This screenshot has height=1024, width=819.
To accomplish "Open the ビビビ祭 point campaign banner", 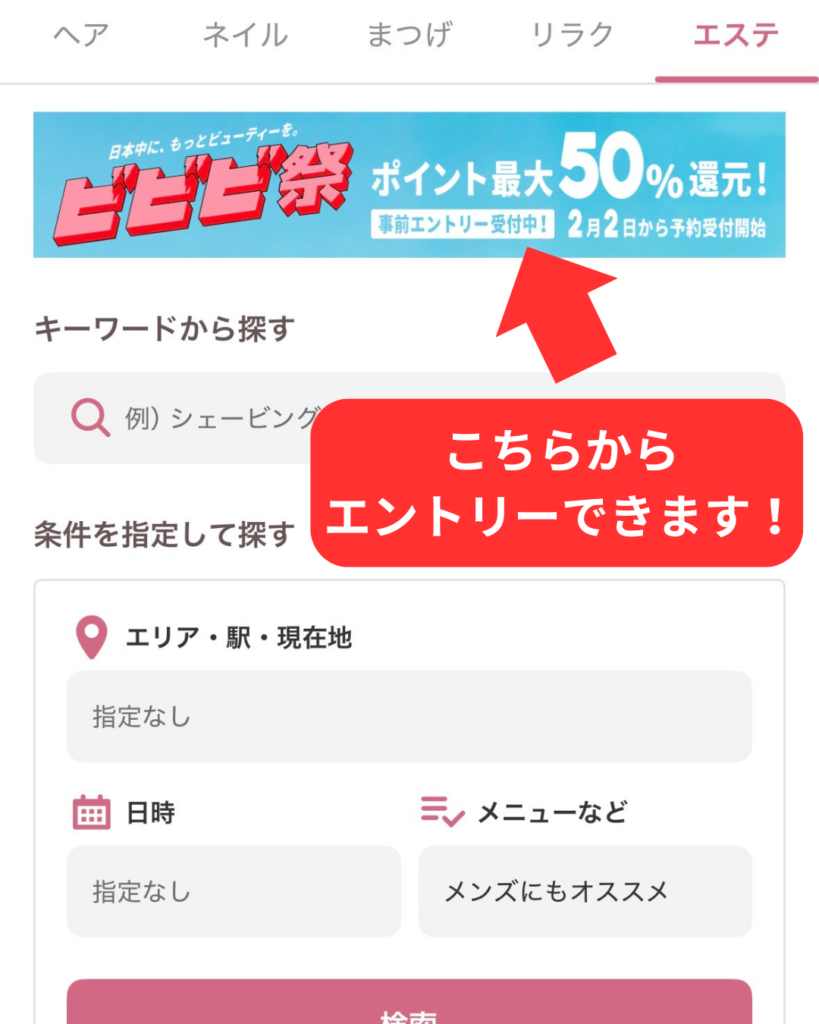I will tap(409, 185).
